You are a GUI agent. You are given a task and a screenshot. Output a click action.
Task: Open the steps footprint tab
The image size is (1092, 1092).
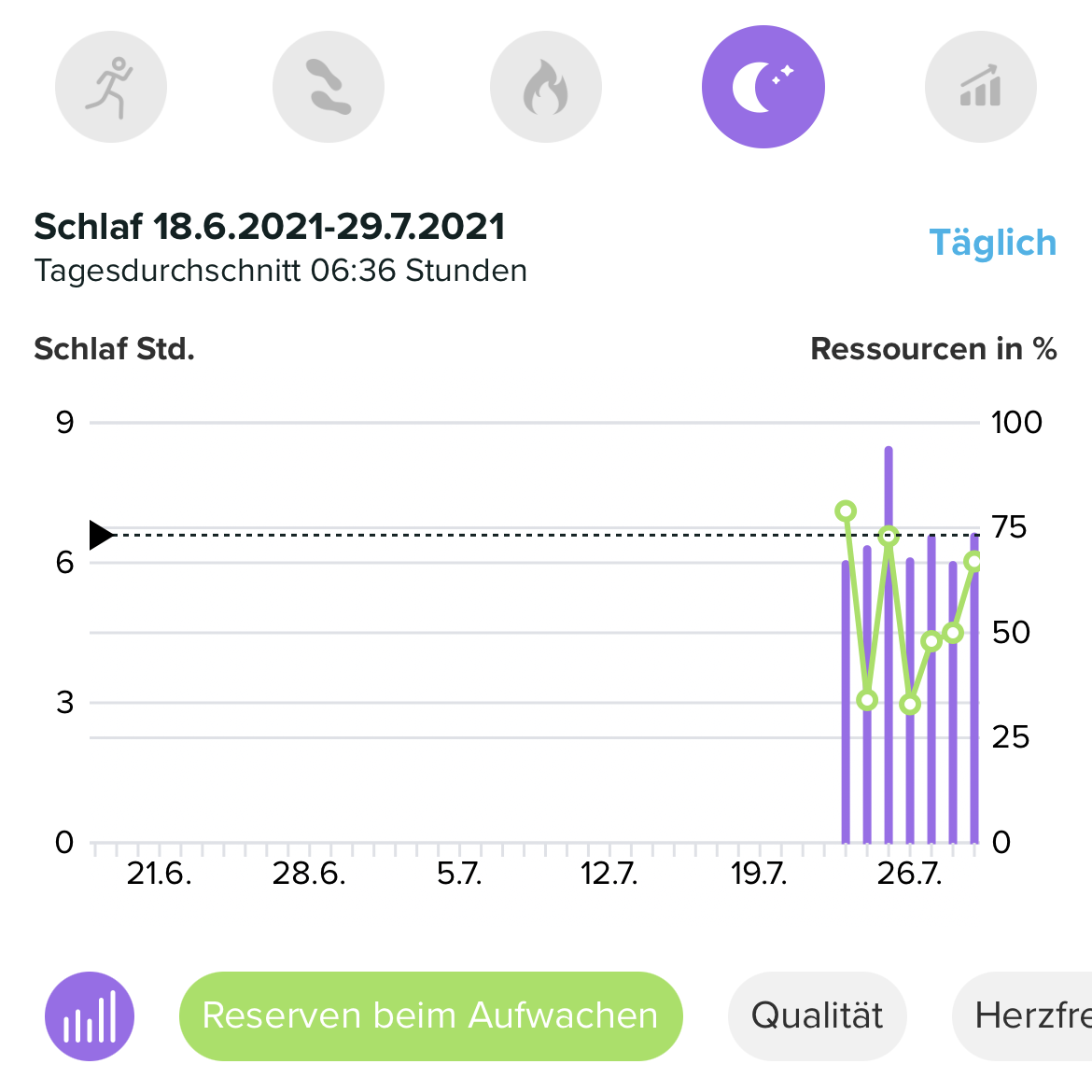pos(329,87)
